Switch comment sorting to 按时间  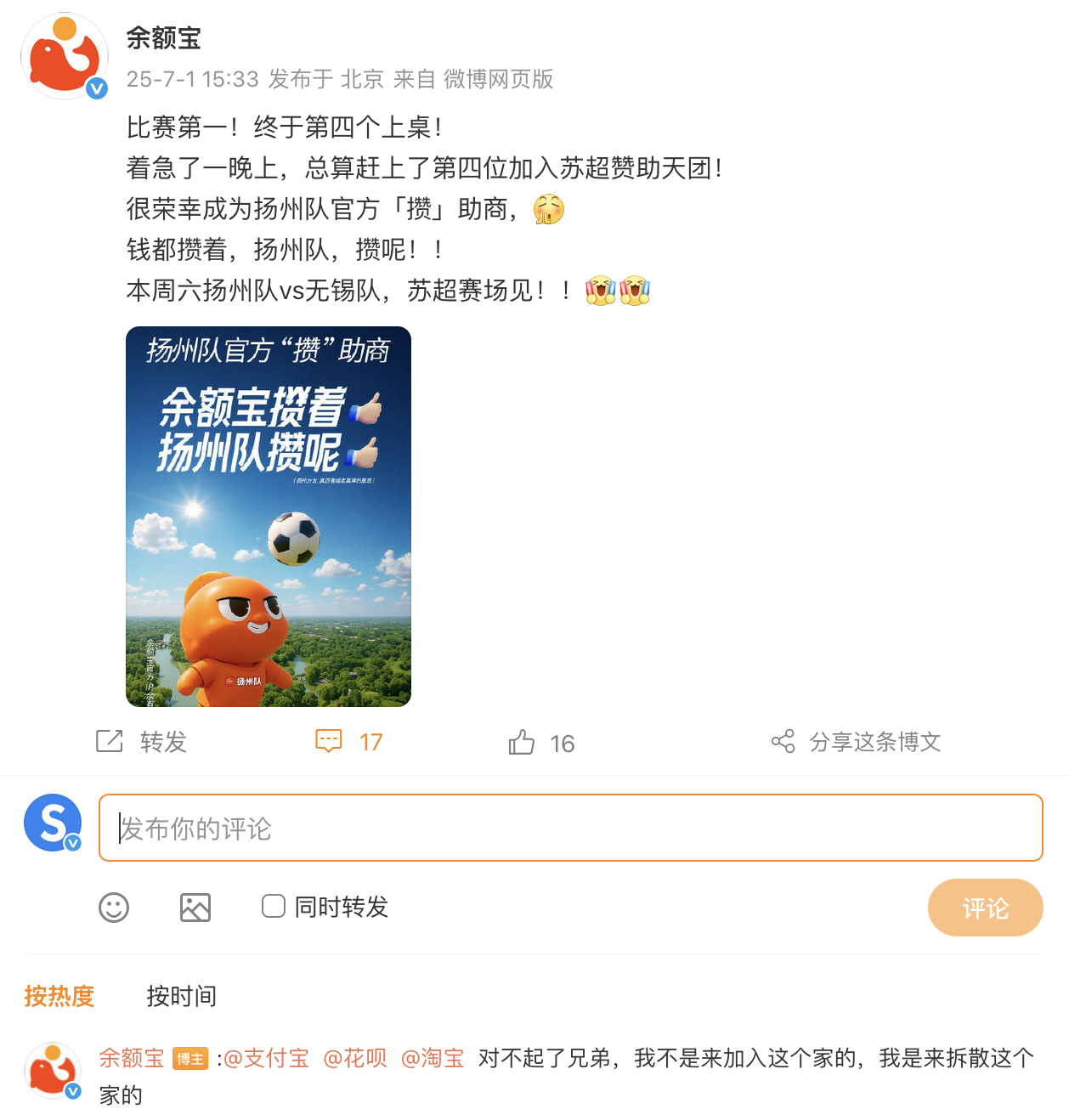pos(181,996)
